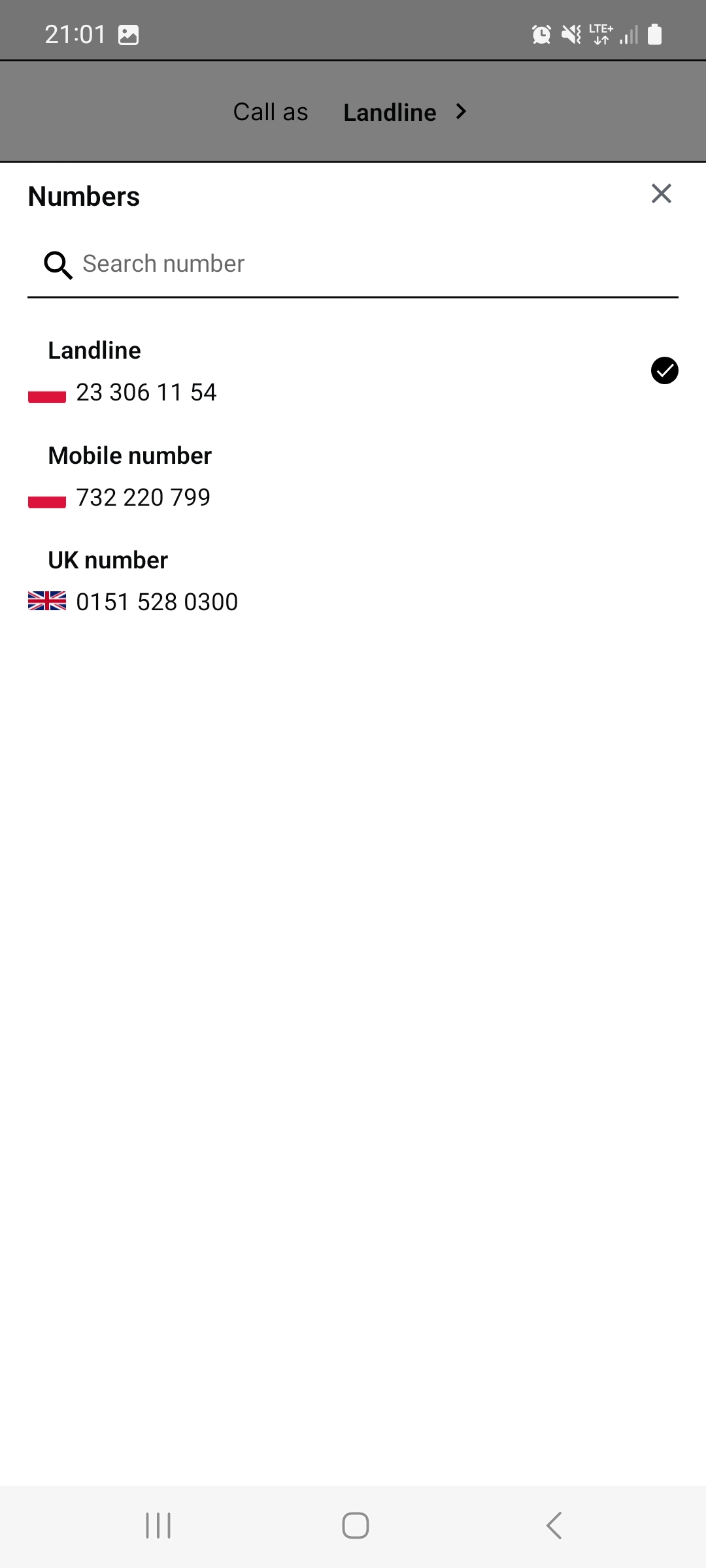Close the Numbers panel
Screen dimensions: 706x1568
(x=661, y=193)
